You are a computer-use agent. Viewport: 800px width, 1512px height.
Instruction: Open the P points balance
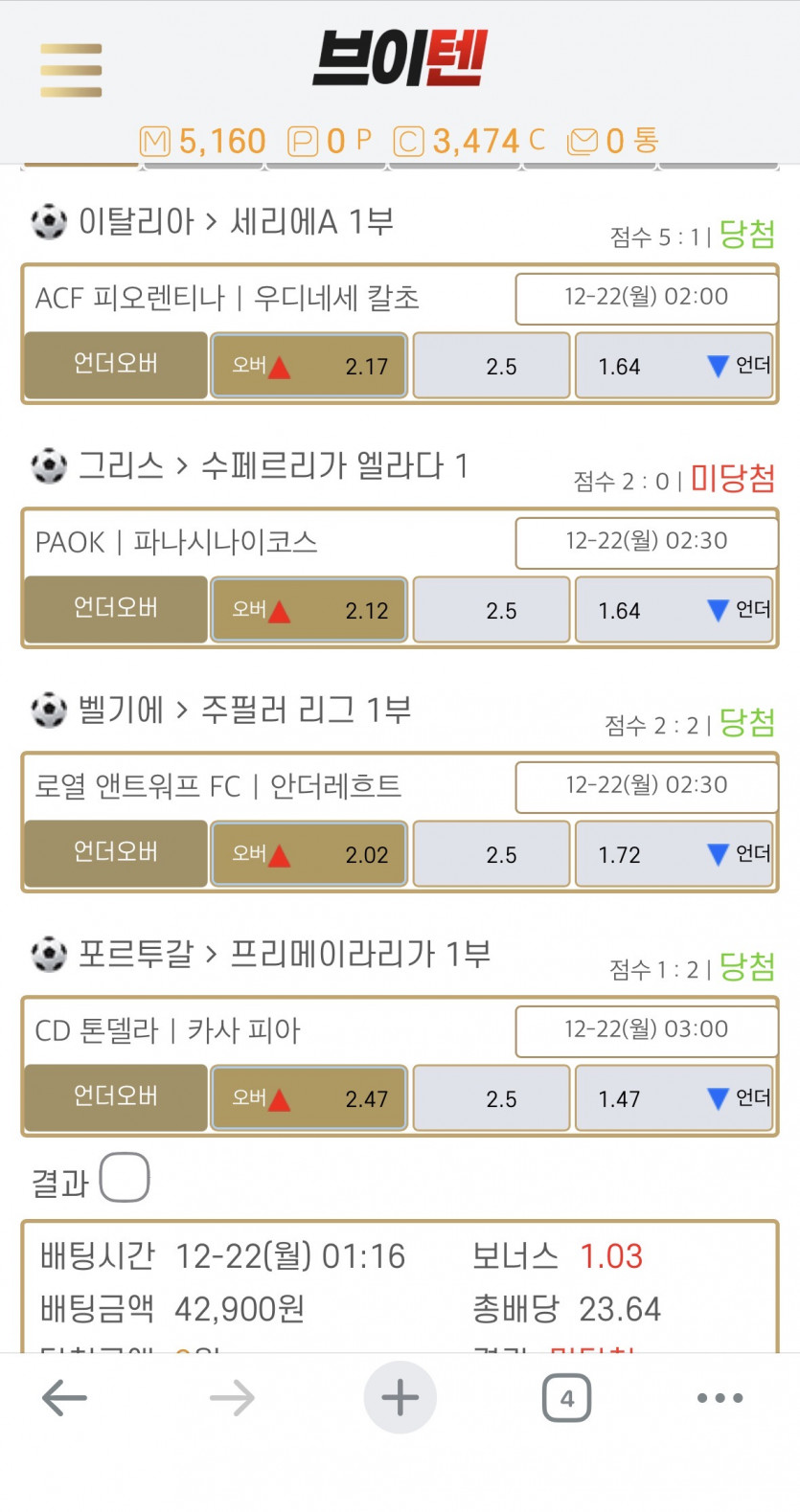330,142
